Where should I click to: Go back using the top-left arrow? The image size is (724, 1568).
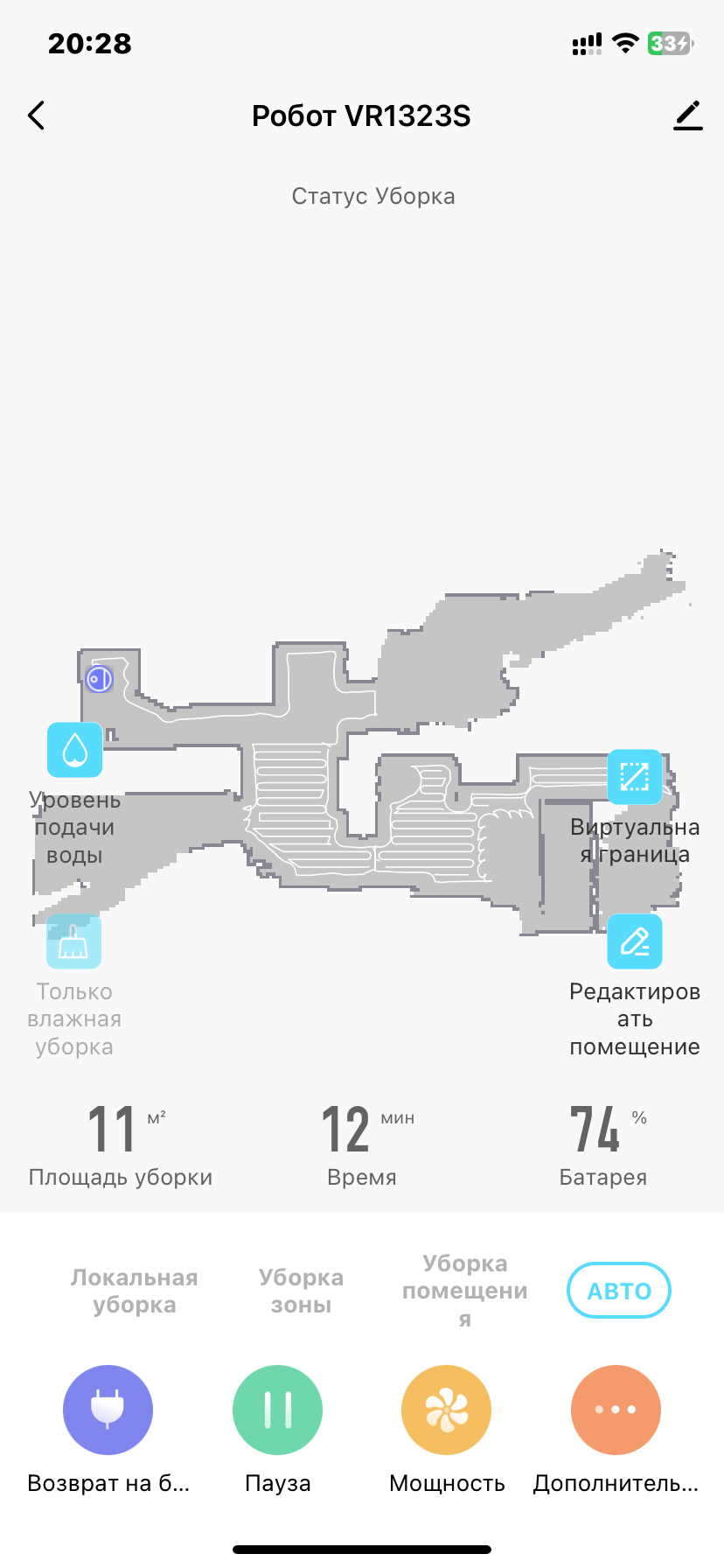point(36,115)
